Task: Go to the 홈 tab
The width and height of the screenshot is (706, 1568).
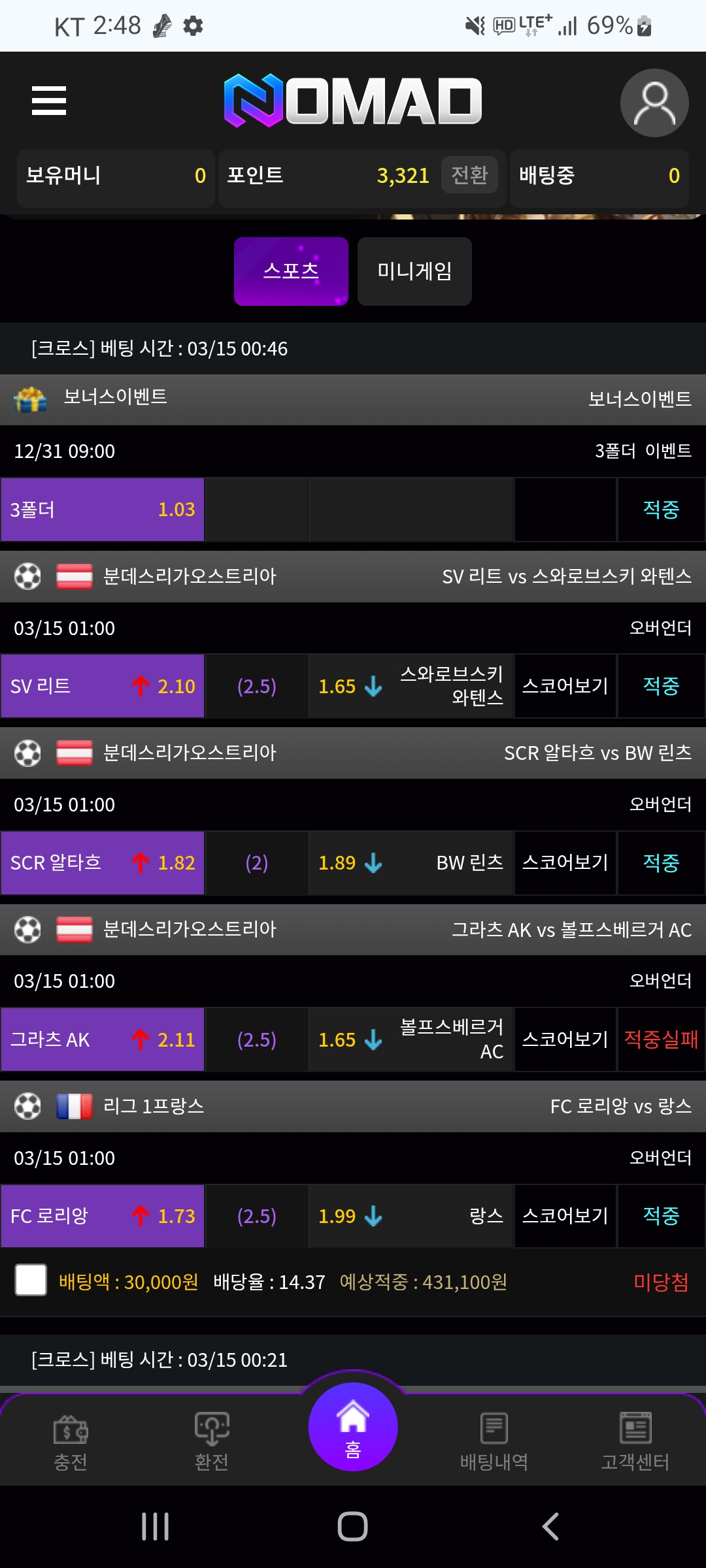Action: (x=353, y=1428)
